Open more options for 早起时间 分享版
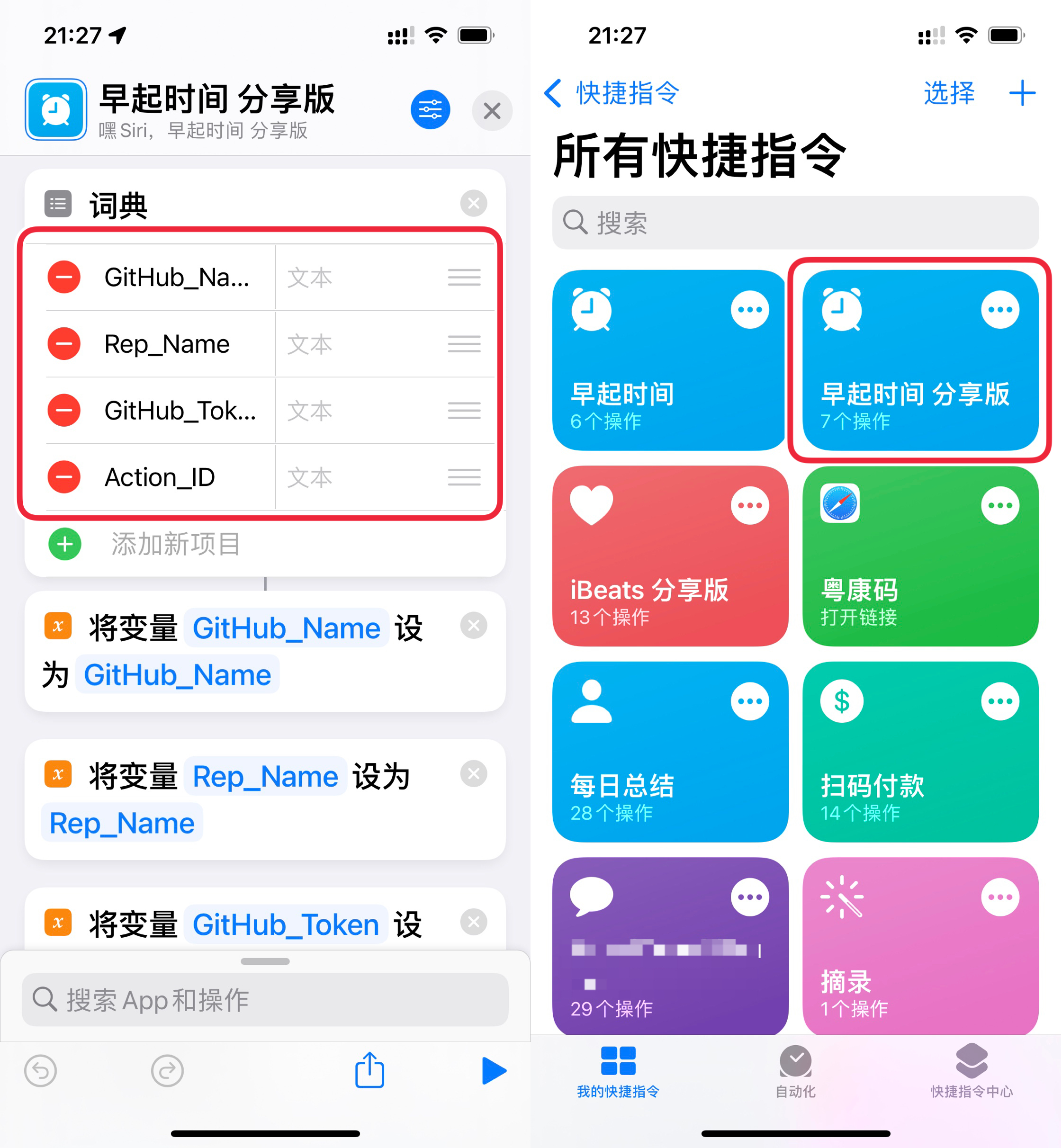This screenshot has height=1148, width=1062. (x=1000, y=310)
